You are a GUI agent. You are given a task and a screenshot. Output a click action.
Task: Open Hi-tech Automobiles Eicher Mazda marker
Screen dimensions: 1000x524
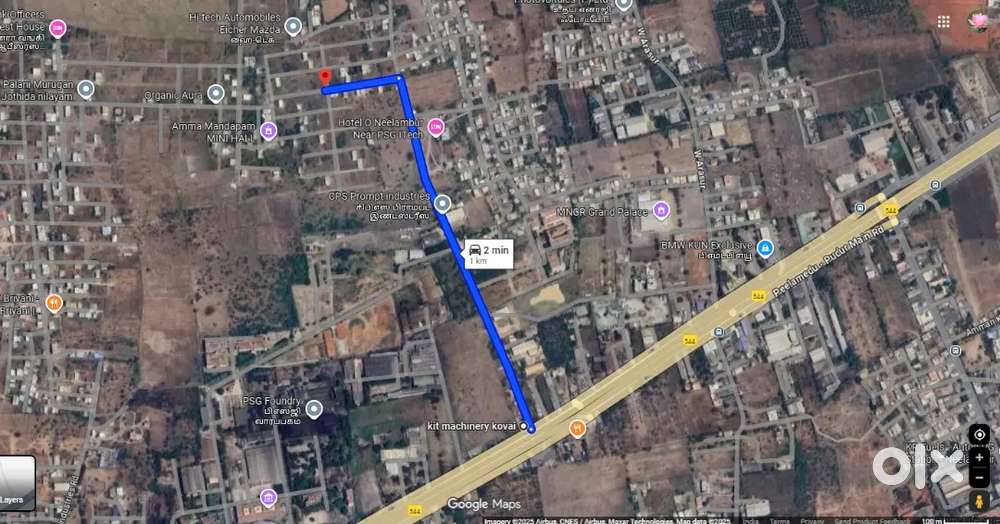pyautogui.click(x=293, y=26)
